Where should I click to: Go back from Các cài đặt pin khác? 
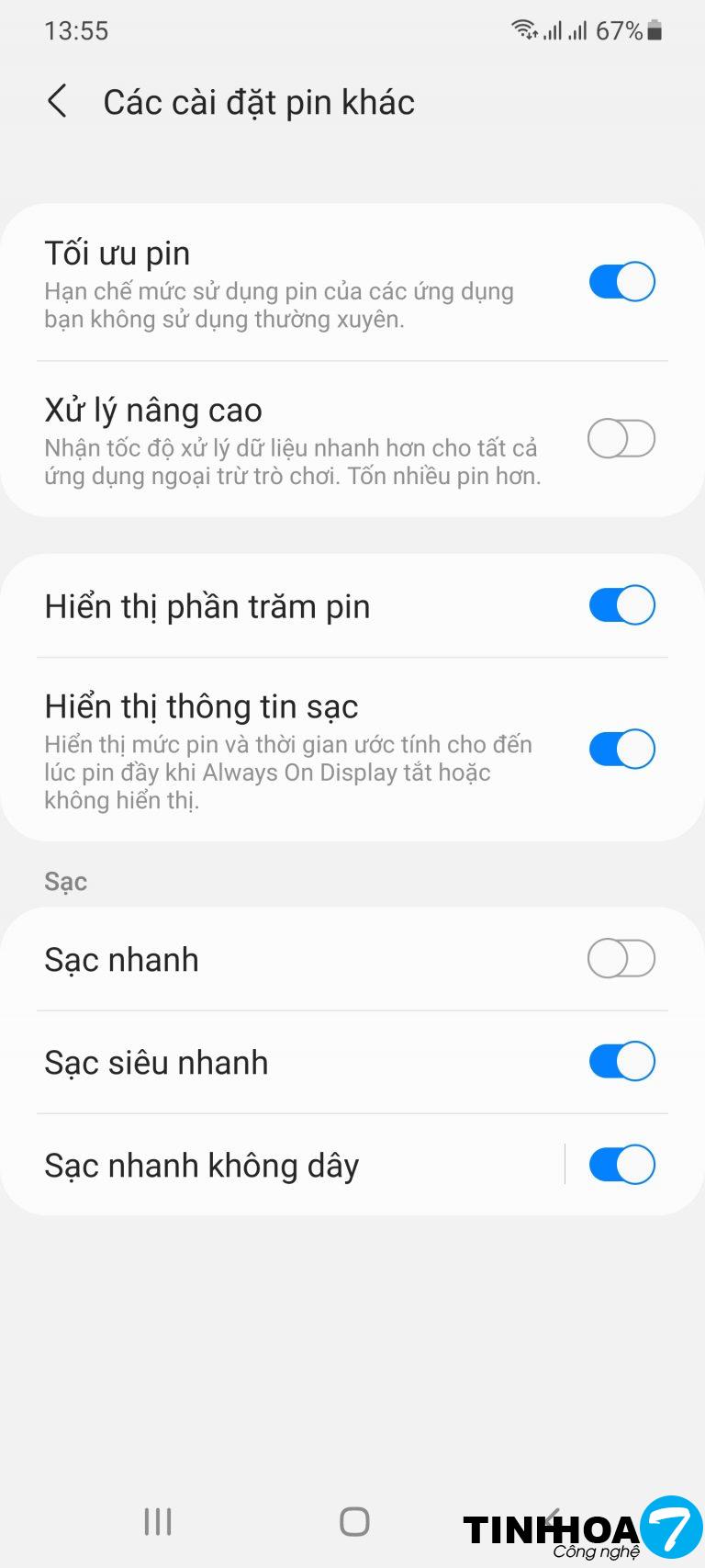tap(57, 101)
